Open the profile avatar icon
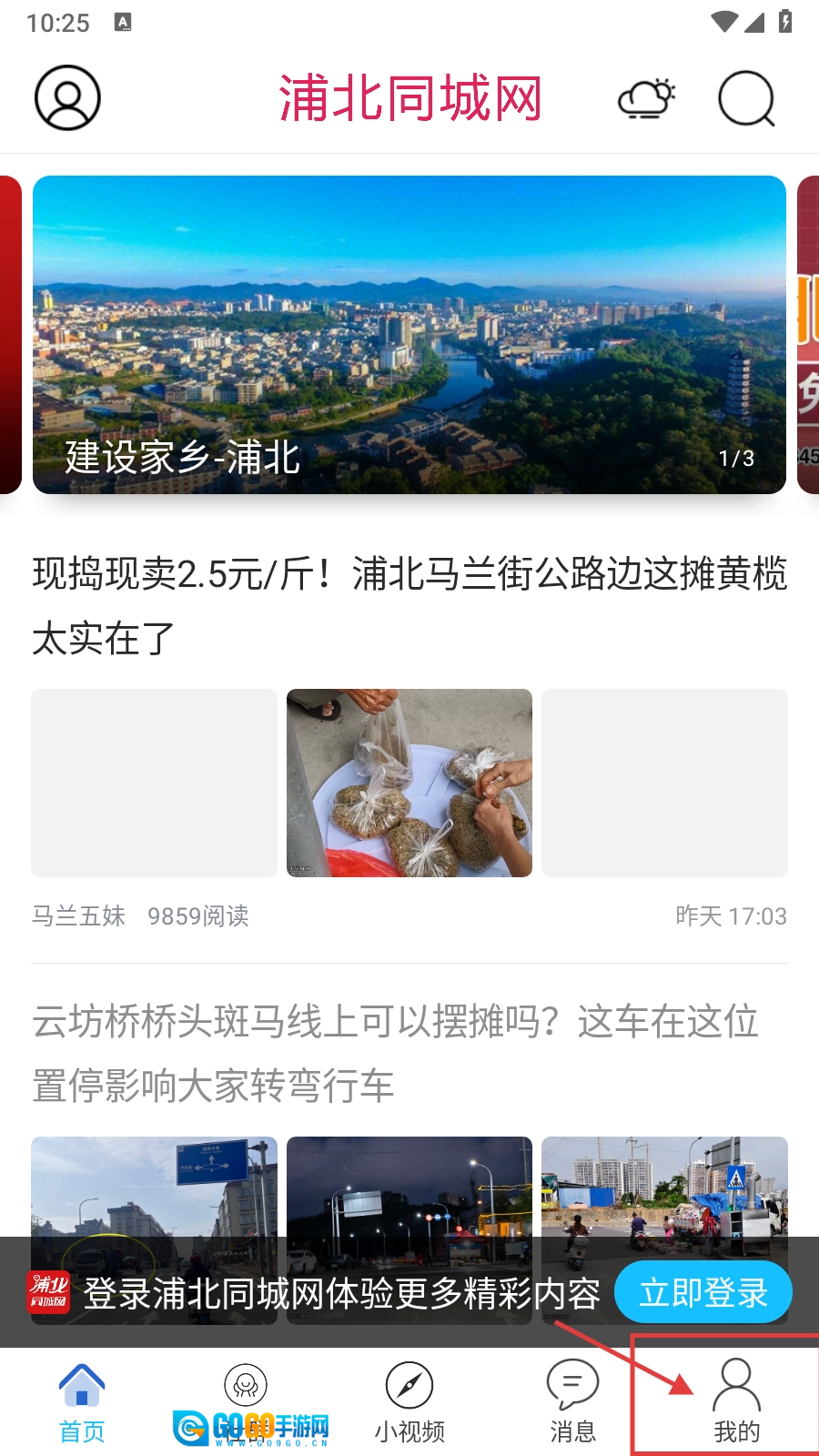 tap(67, 97)
